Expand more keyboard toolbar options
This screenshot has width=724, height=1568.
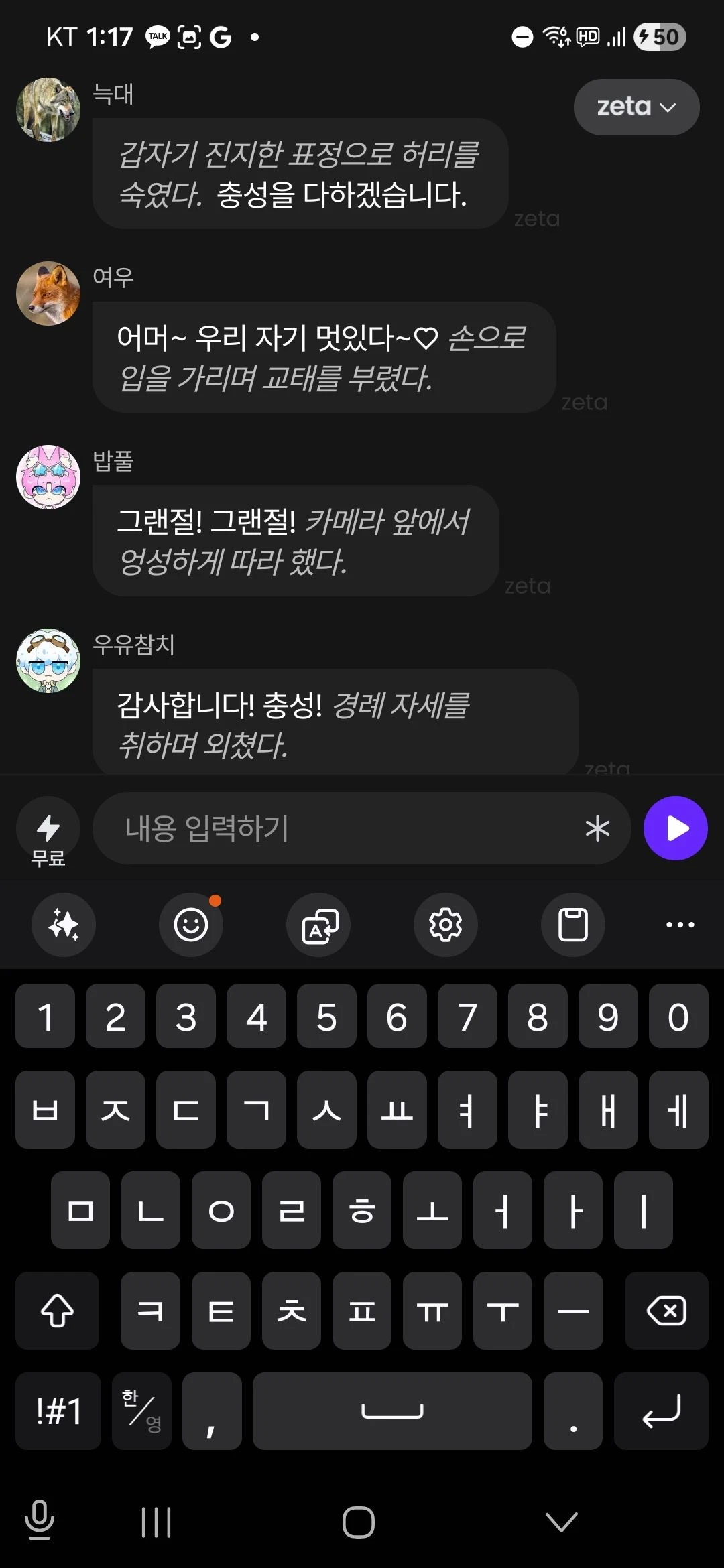680,925
